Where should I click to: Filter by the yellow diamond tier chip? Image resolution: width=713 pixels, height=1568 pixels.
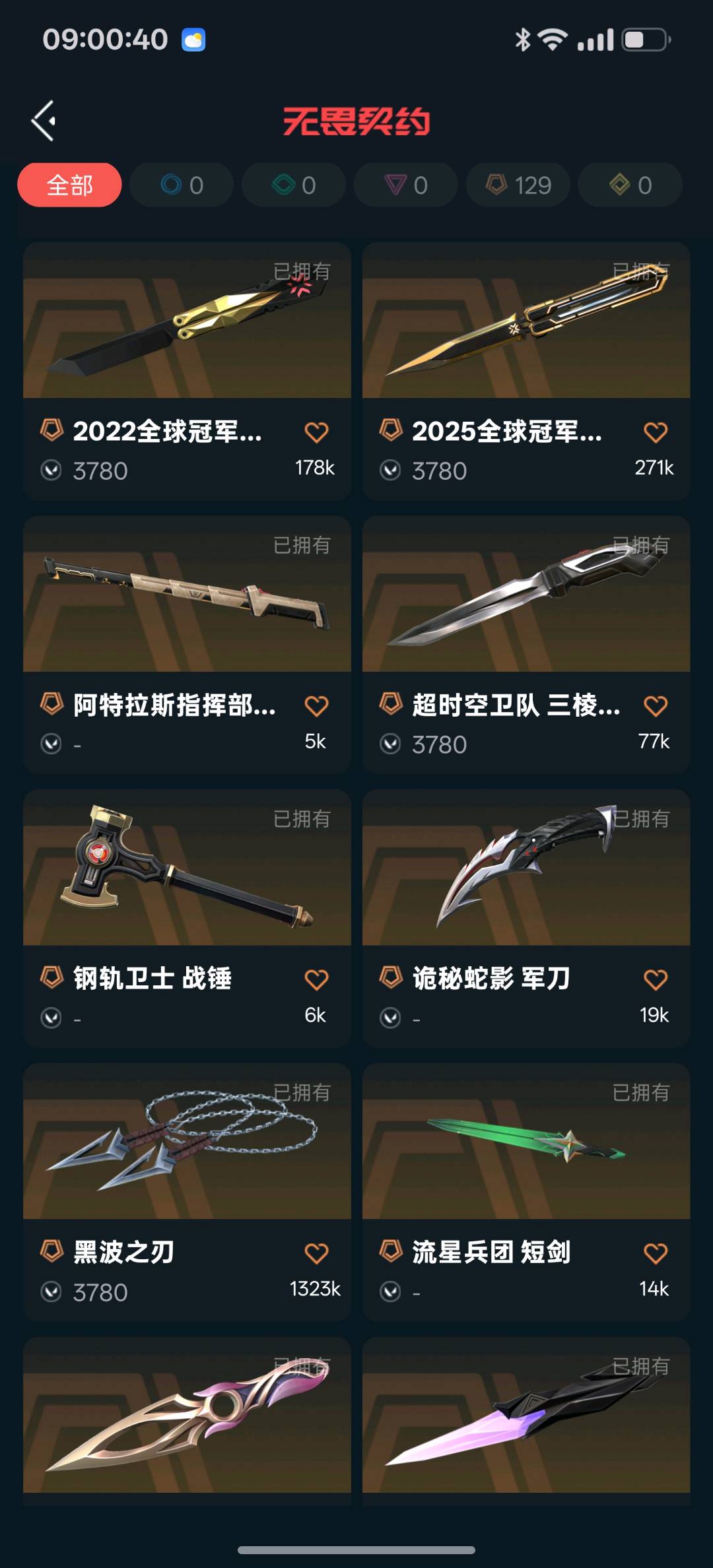pos(630,185)
